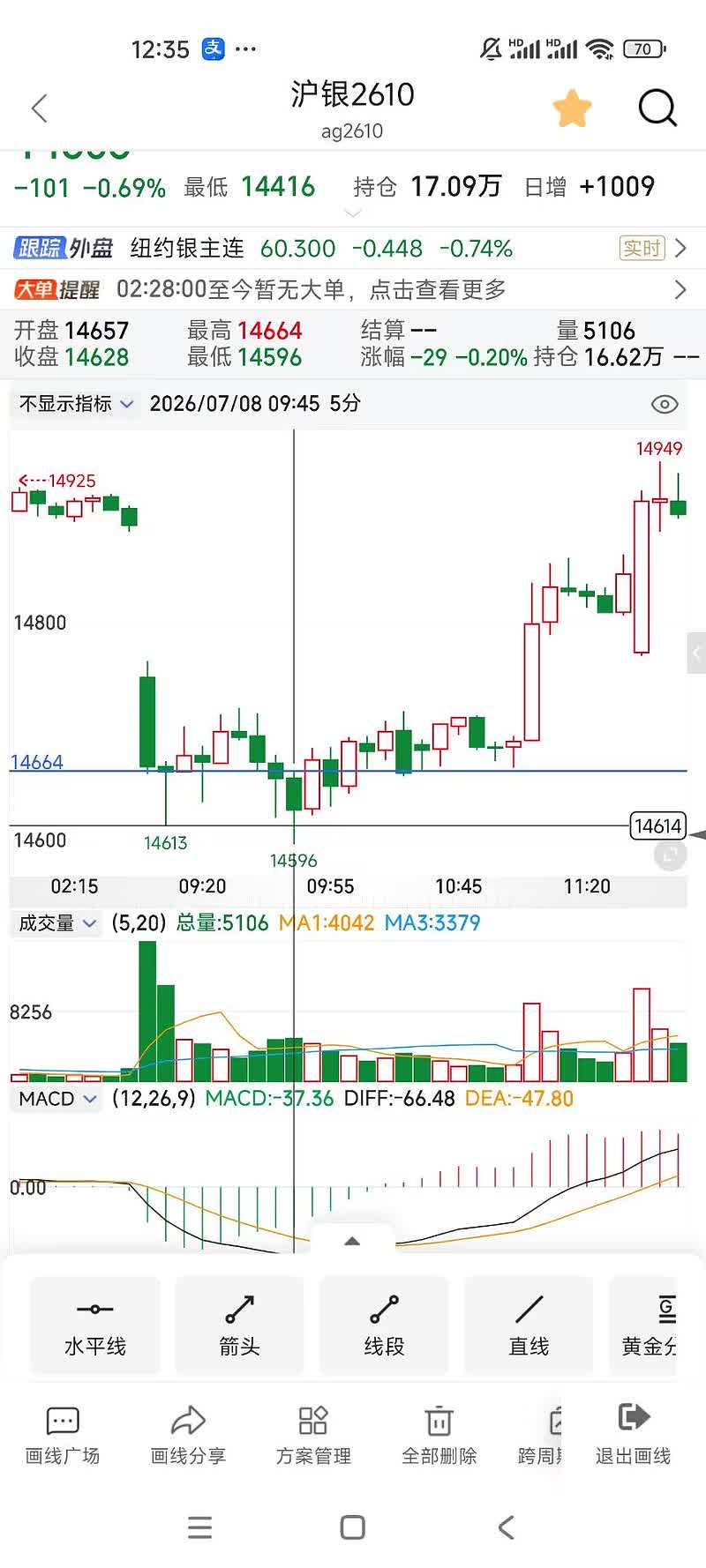This screenshot has height=1568, width=706.
Task: Collapse the drawing tools panel handle
Action: [x=352, y=1241]
